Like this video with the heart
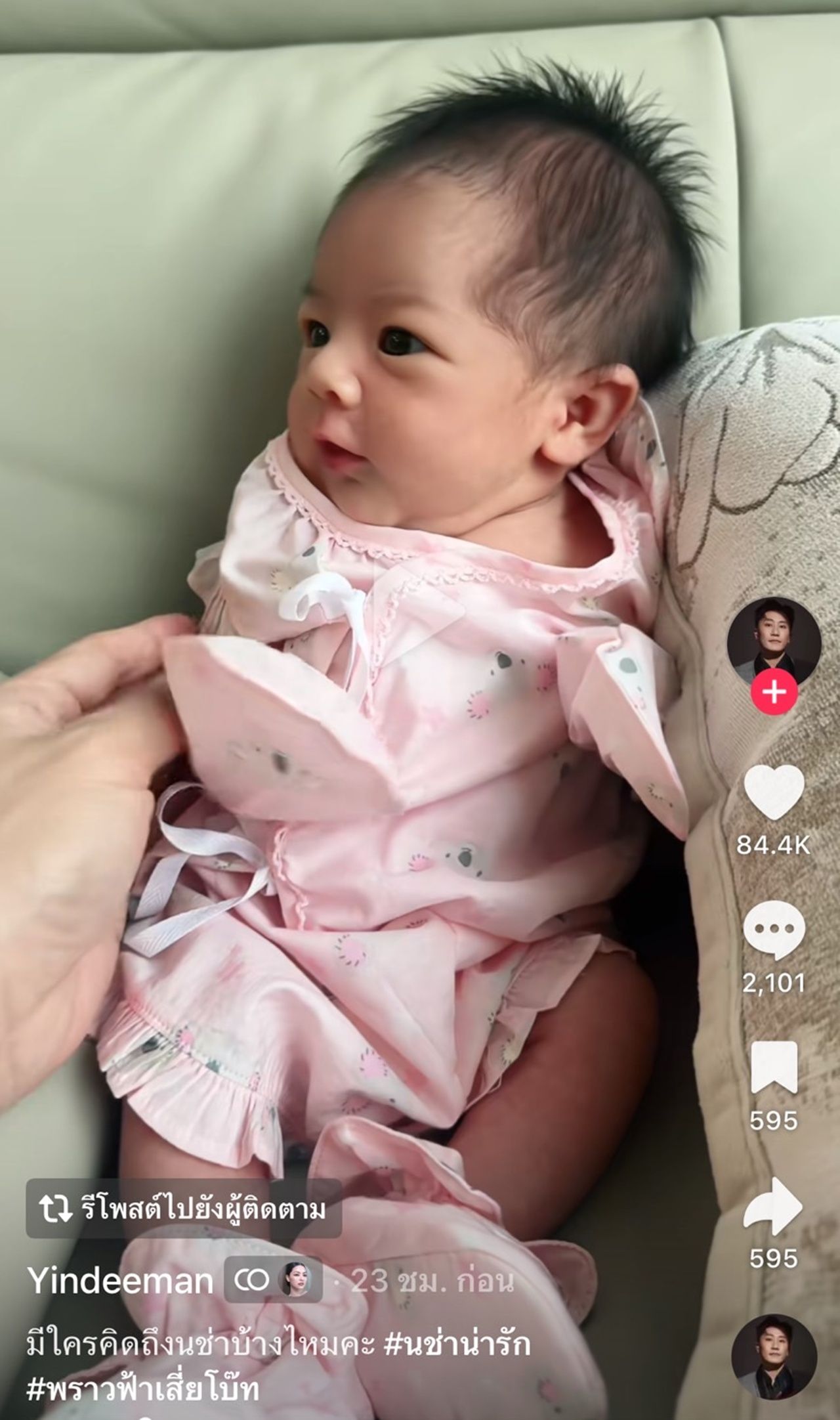 point(774,792)
